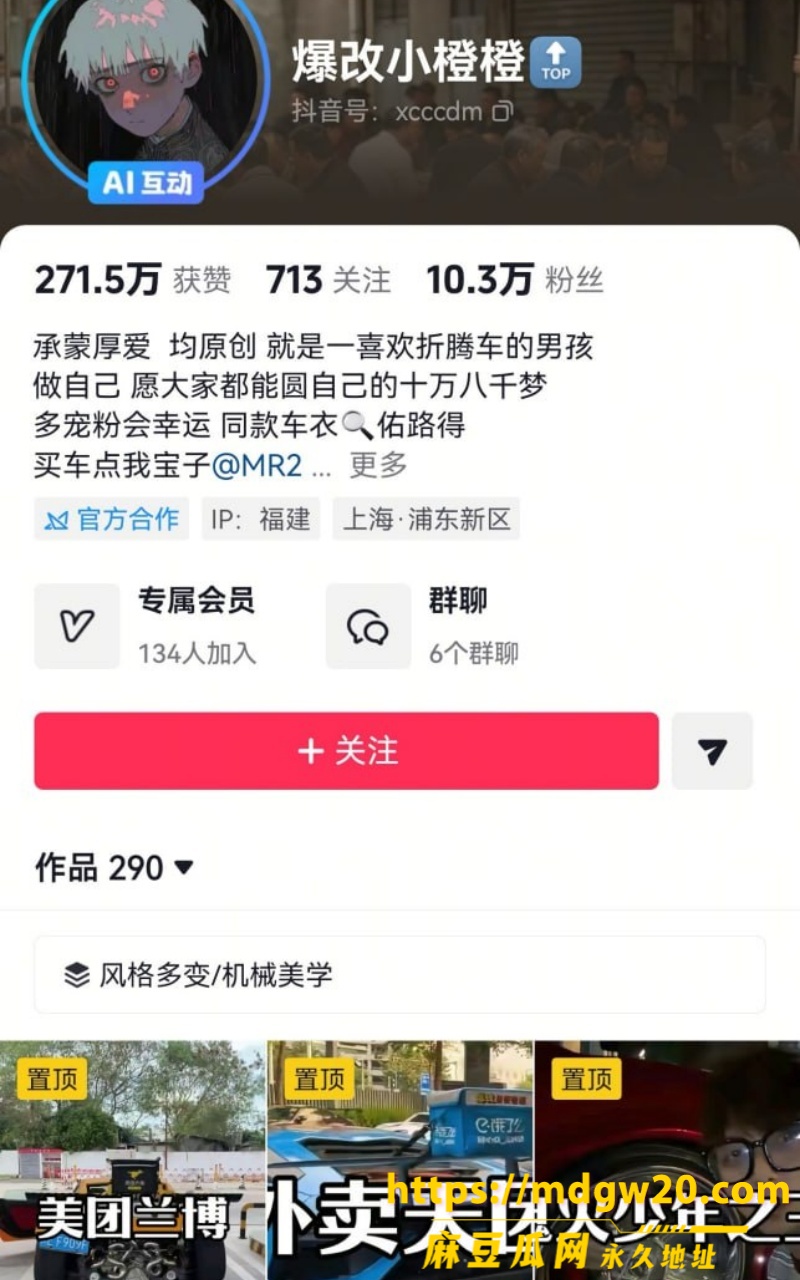Tap the red 关注 follow button
Viewport: 800px width, 1280px height.
[346, 751]
